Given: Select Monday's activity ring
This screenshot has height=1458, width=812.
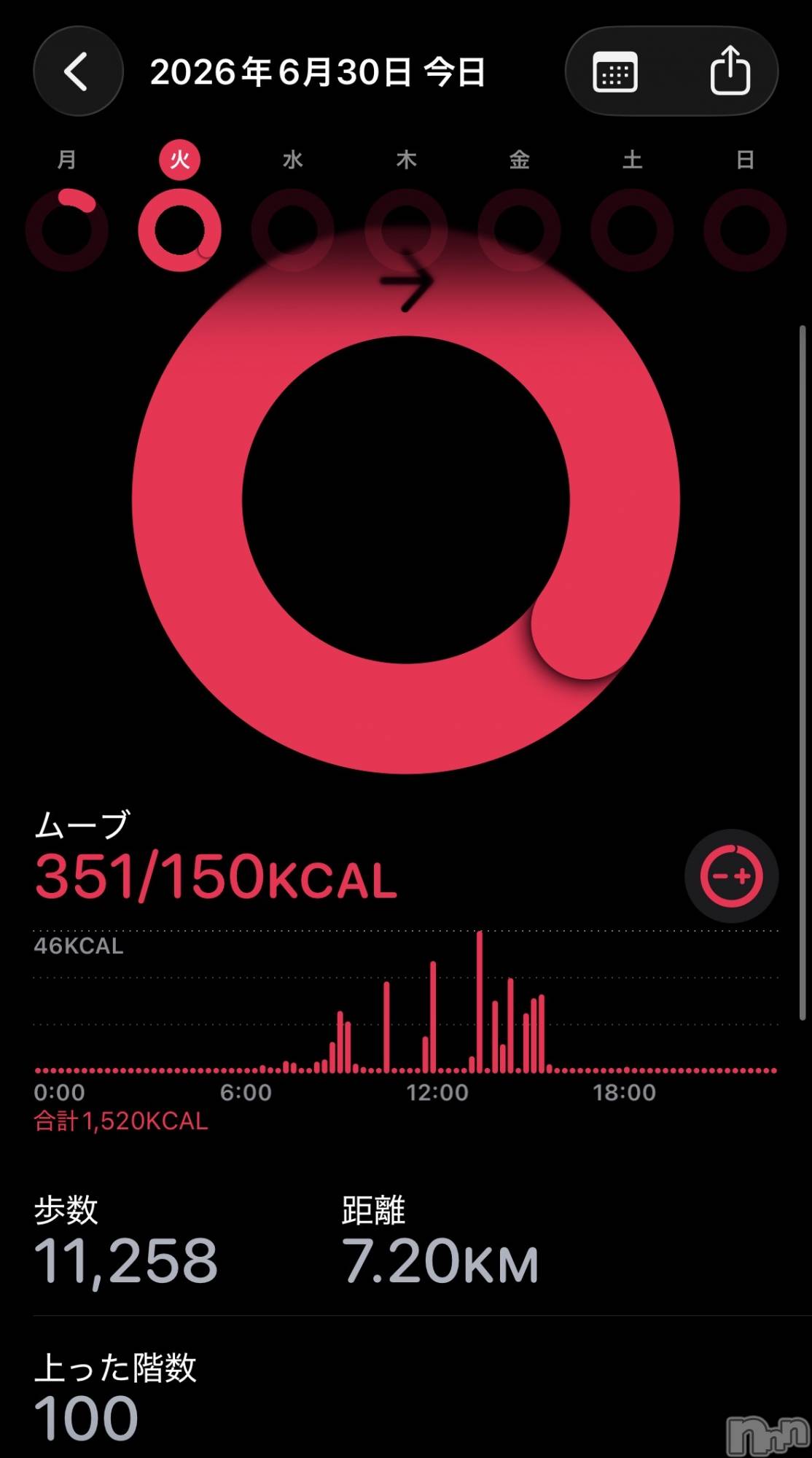Looking at the screenshot, I should click(x=67, y=230).
